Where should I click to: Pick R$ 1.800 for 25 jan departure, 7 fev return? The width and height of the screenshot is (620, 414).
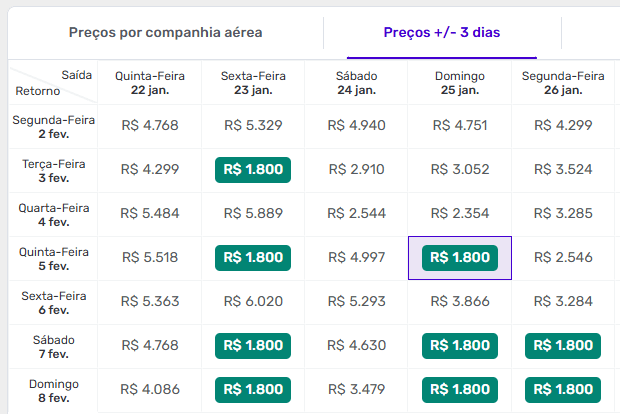click(460, 345)
